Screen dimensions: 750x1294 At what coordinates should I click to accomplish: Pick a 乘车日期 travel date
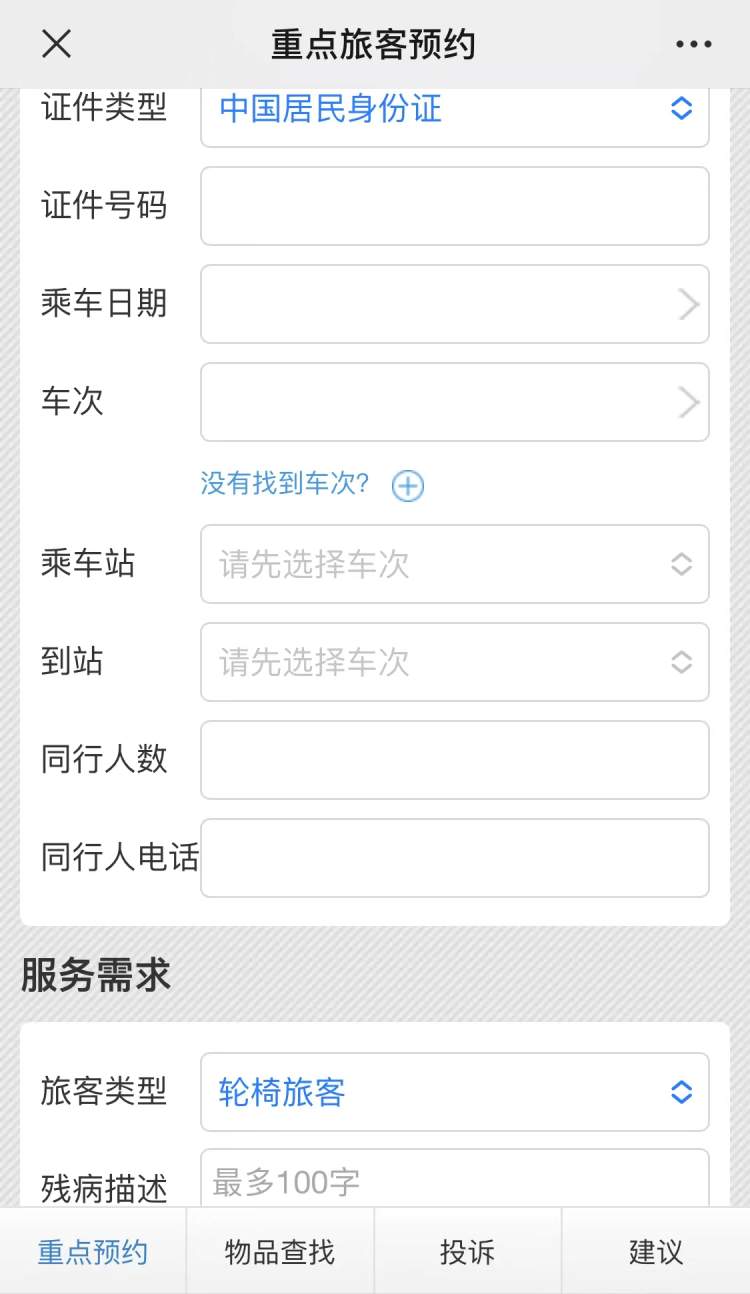tap(455, 304)
